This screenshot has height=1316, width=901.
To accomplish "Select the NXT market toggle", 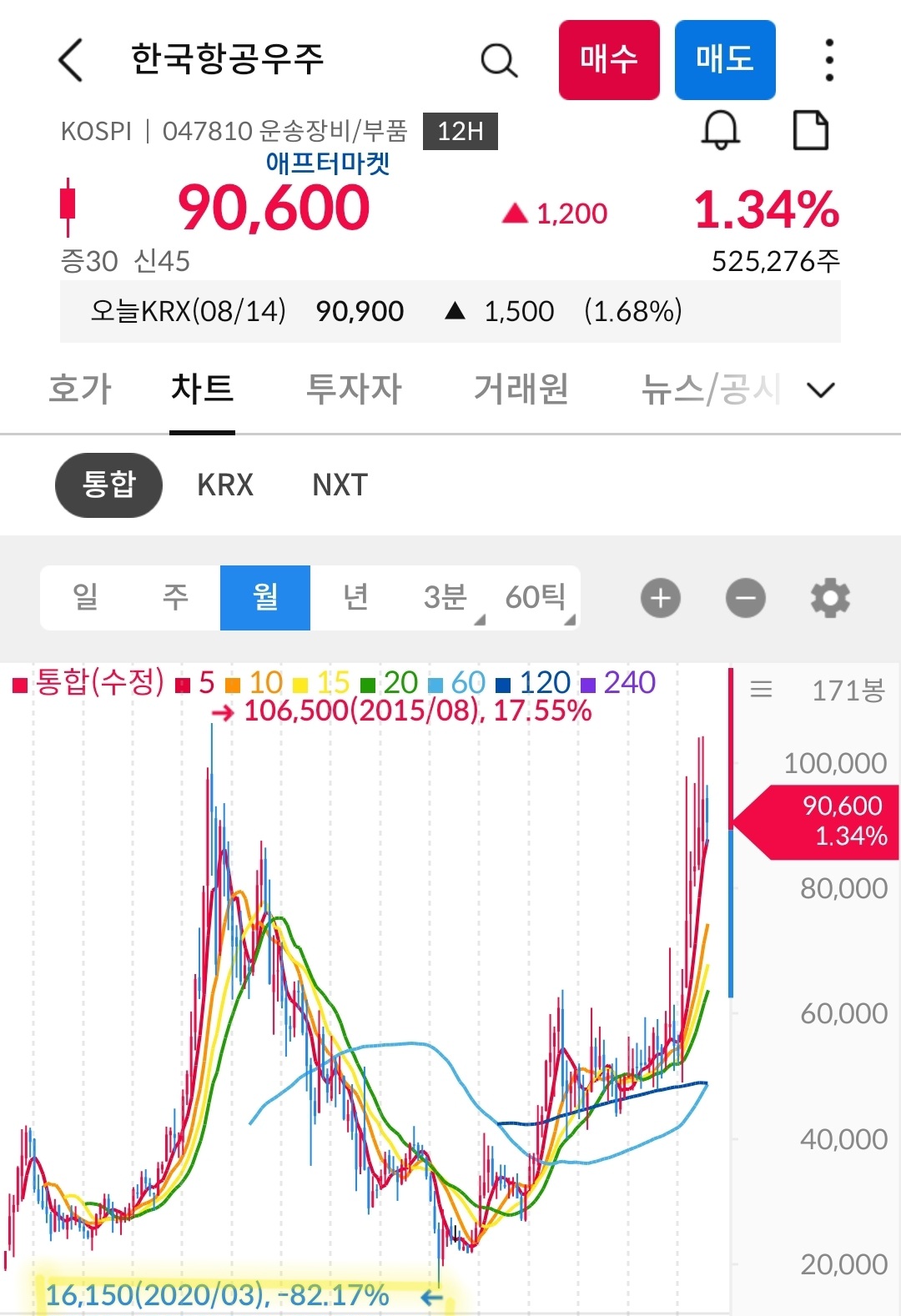I will pyautogui.click(x=338, y=485).
